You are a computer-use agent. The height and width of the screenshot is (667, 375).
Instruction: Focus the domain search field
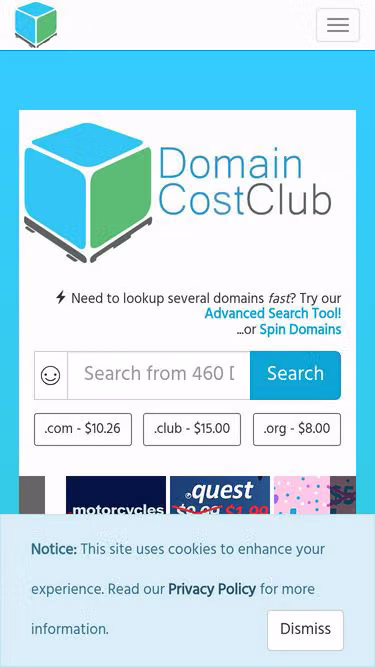(x=159, y=376)
